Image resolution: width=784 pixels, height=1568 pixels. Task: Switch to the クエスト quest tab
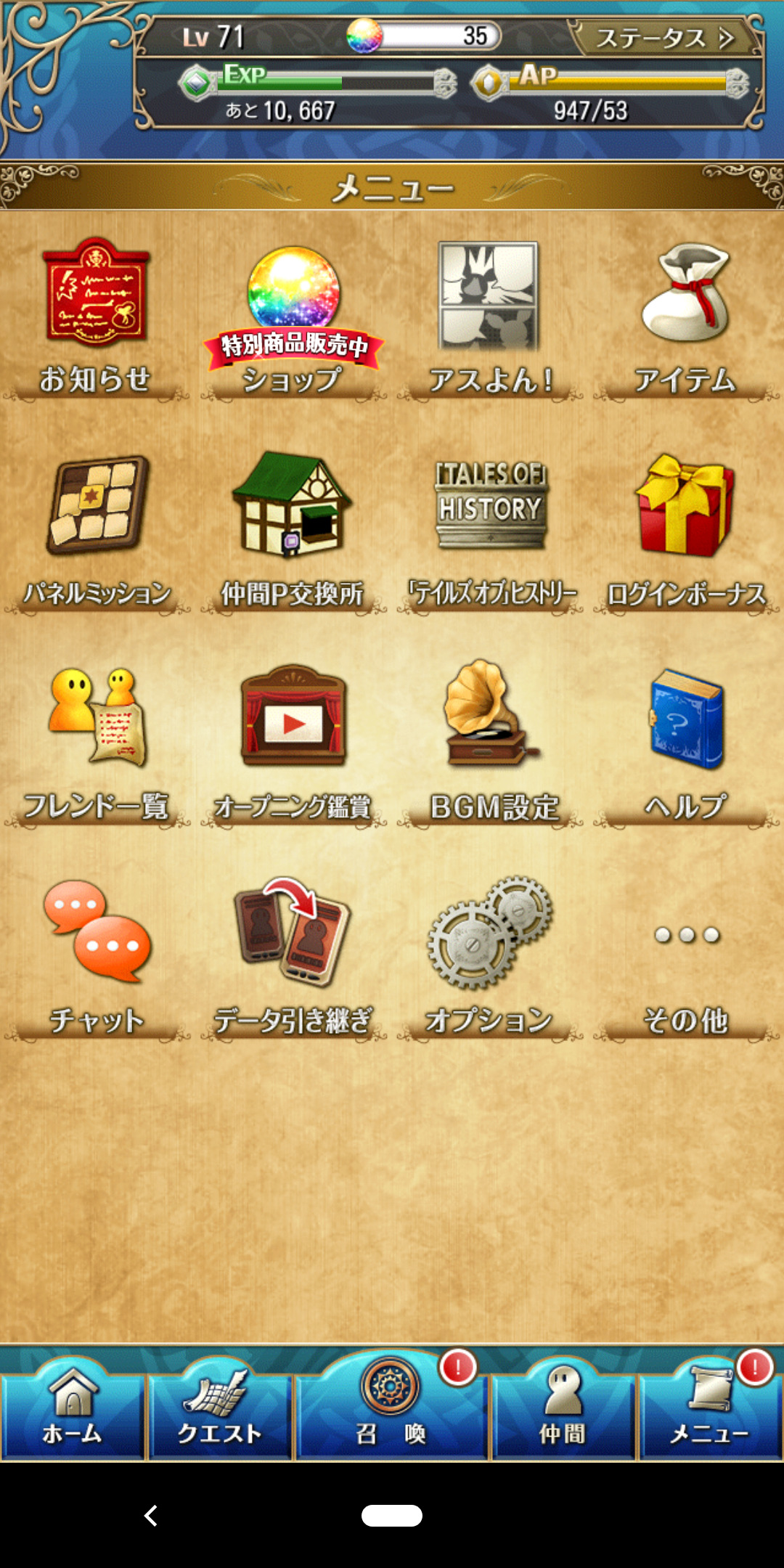pos(220,1408)
